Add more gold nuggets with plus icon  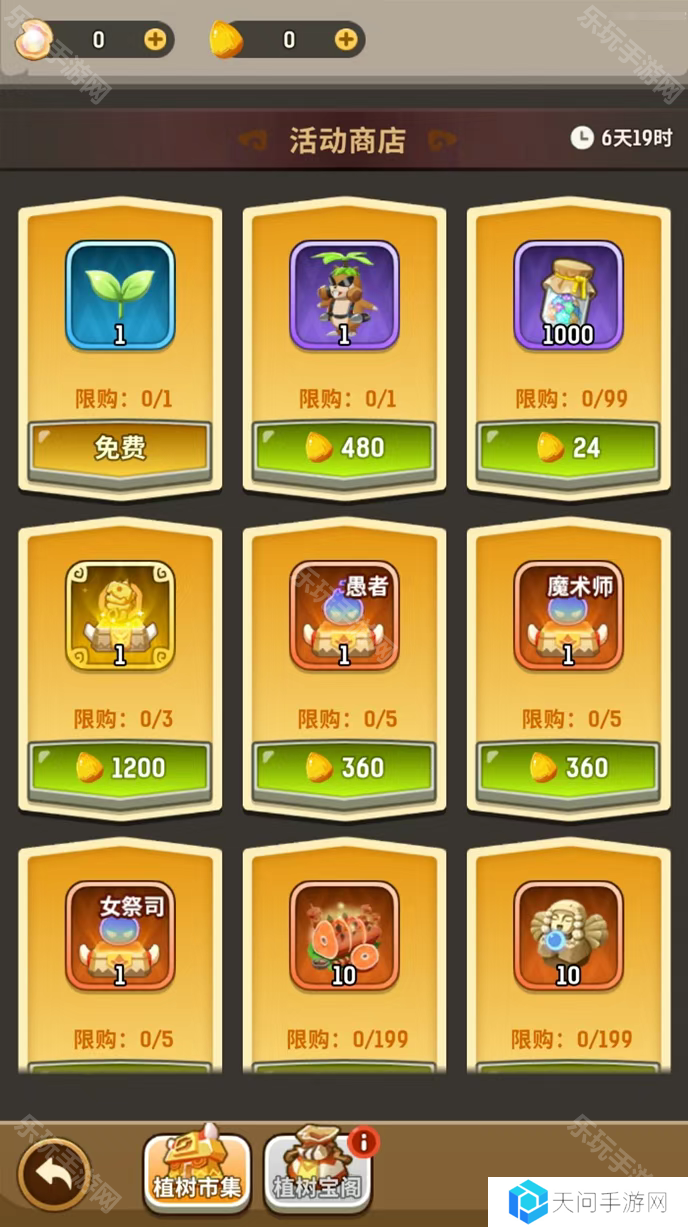coord(345,40)
